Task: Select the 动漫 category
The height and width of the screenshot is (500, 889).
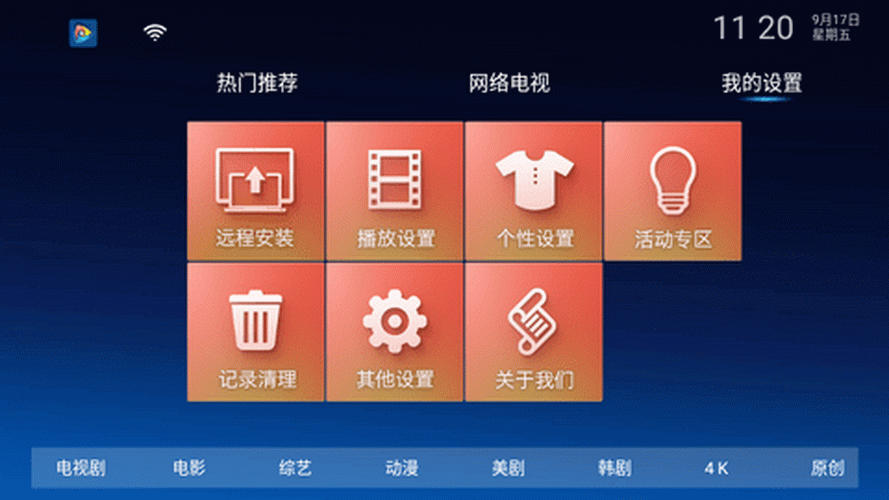Action: 401,468
